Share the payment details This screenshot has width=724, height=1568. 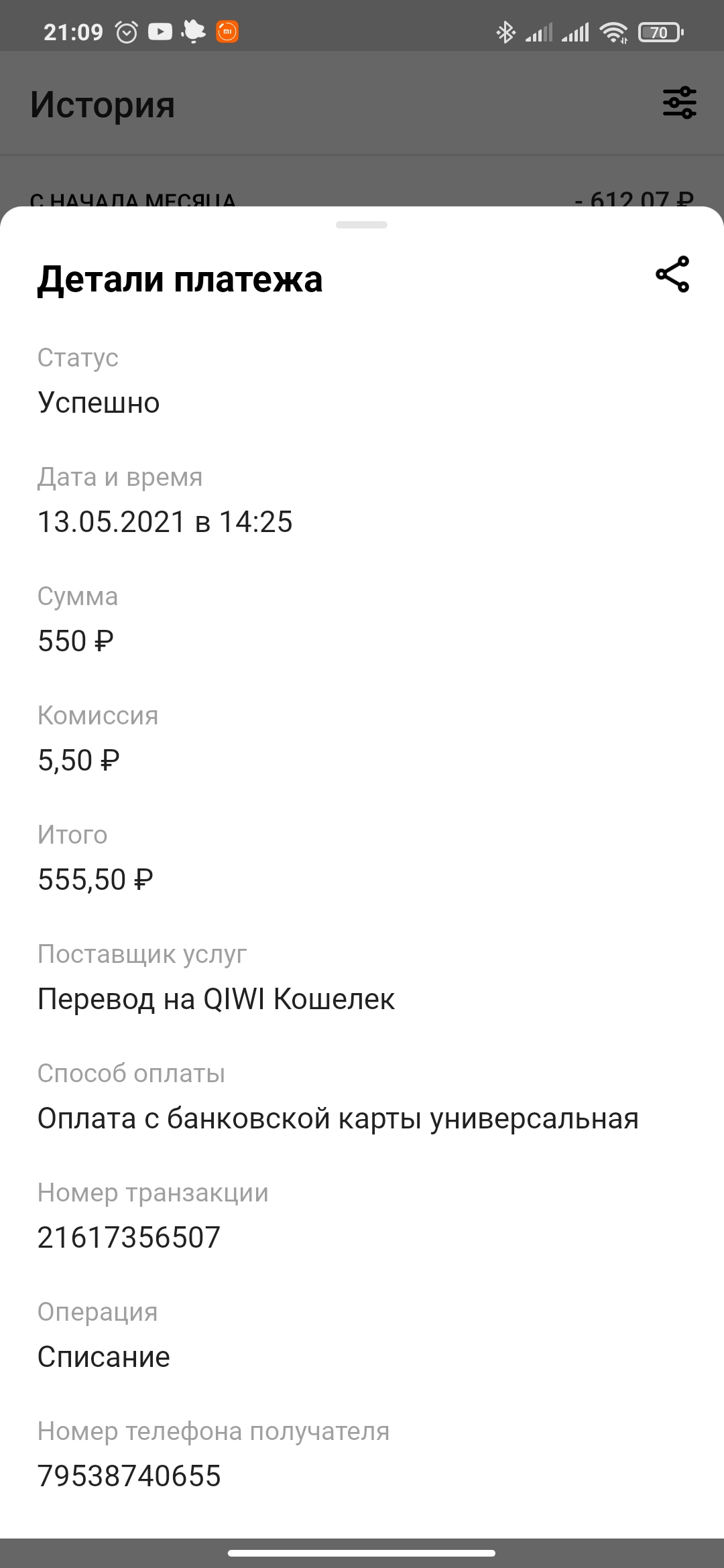tap(672, 274)
